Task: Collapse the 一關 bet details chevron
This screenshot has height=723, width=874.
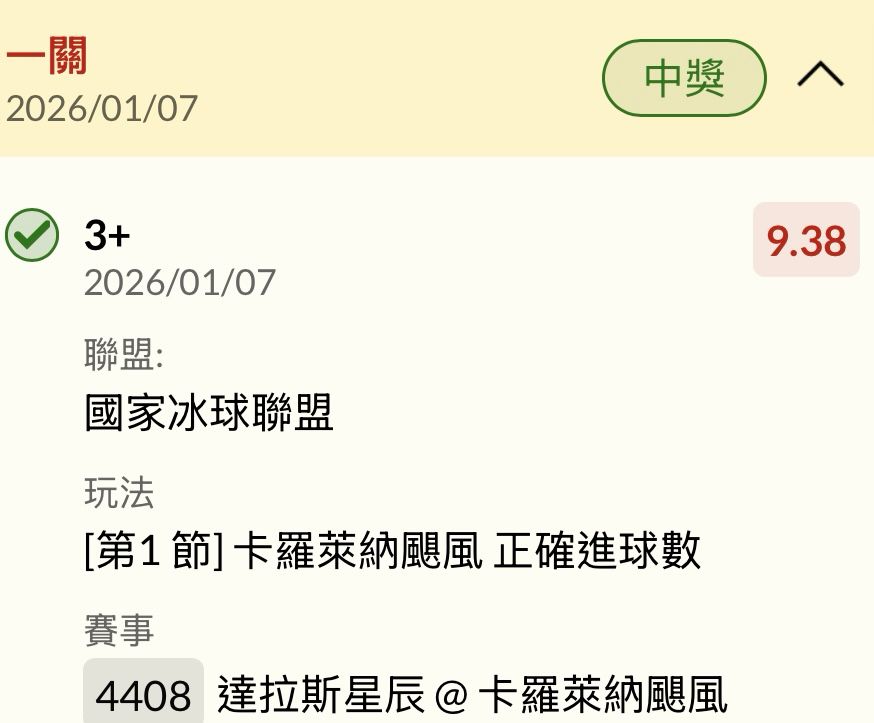Action: click(x=820, y=75)
